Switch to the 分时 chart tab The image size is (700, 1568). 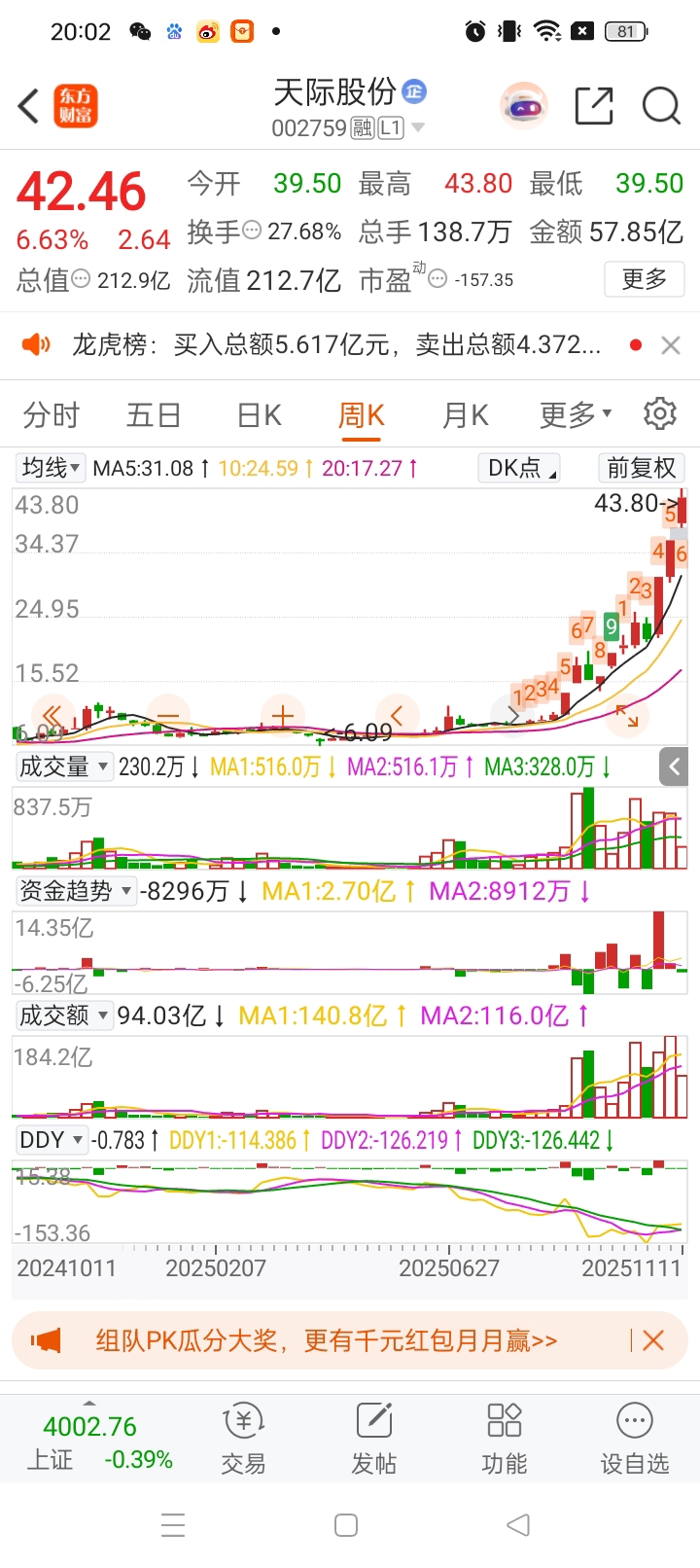coord(52,416)
